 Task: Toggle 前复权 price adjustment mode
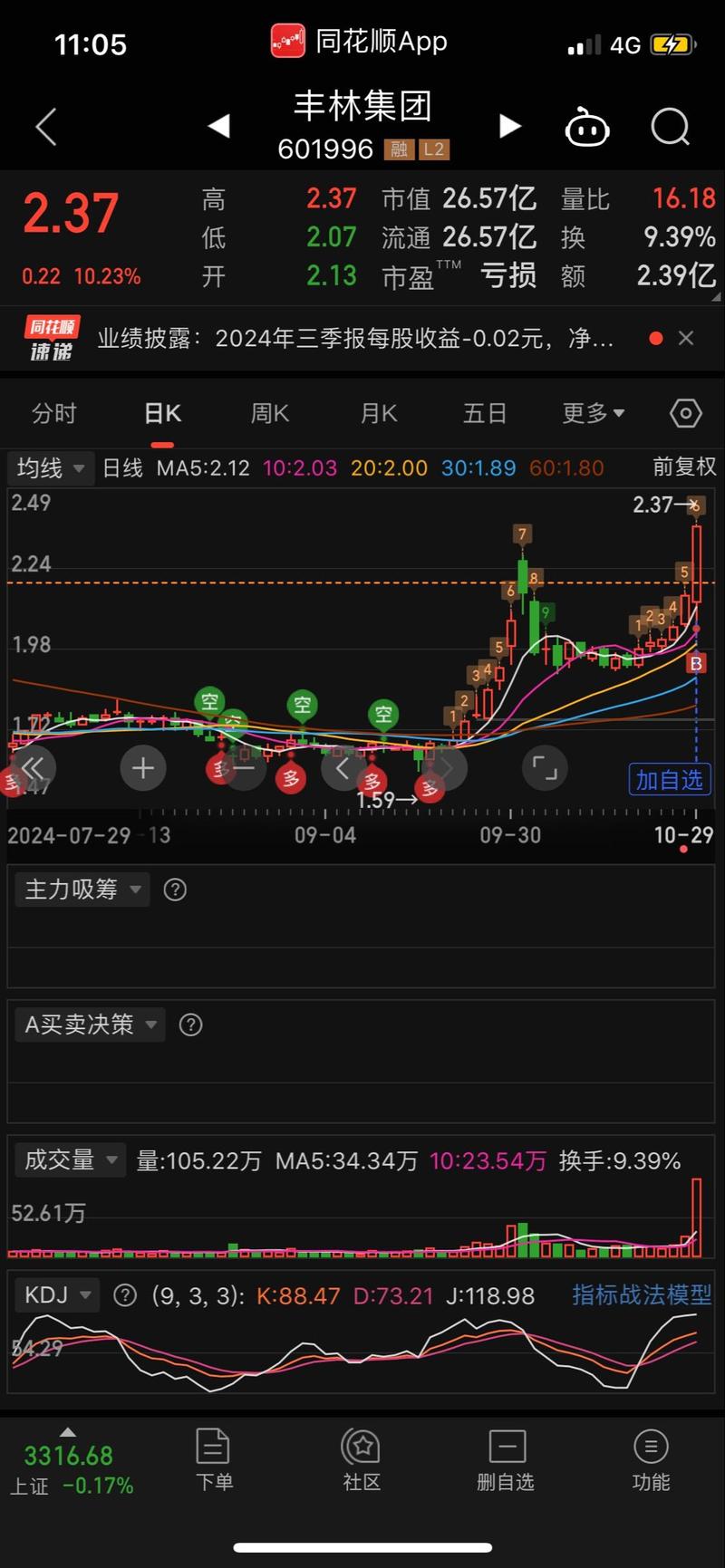685,468
